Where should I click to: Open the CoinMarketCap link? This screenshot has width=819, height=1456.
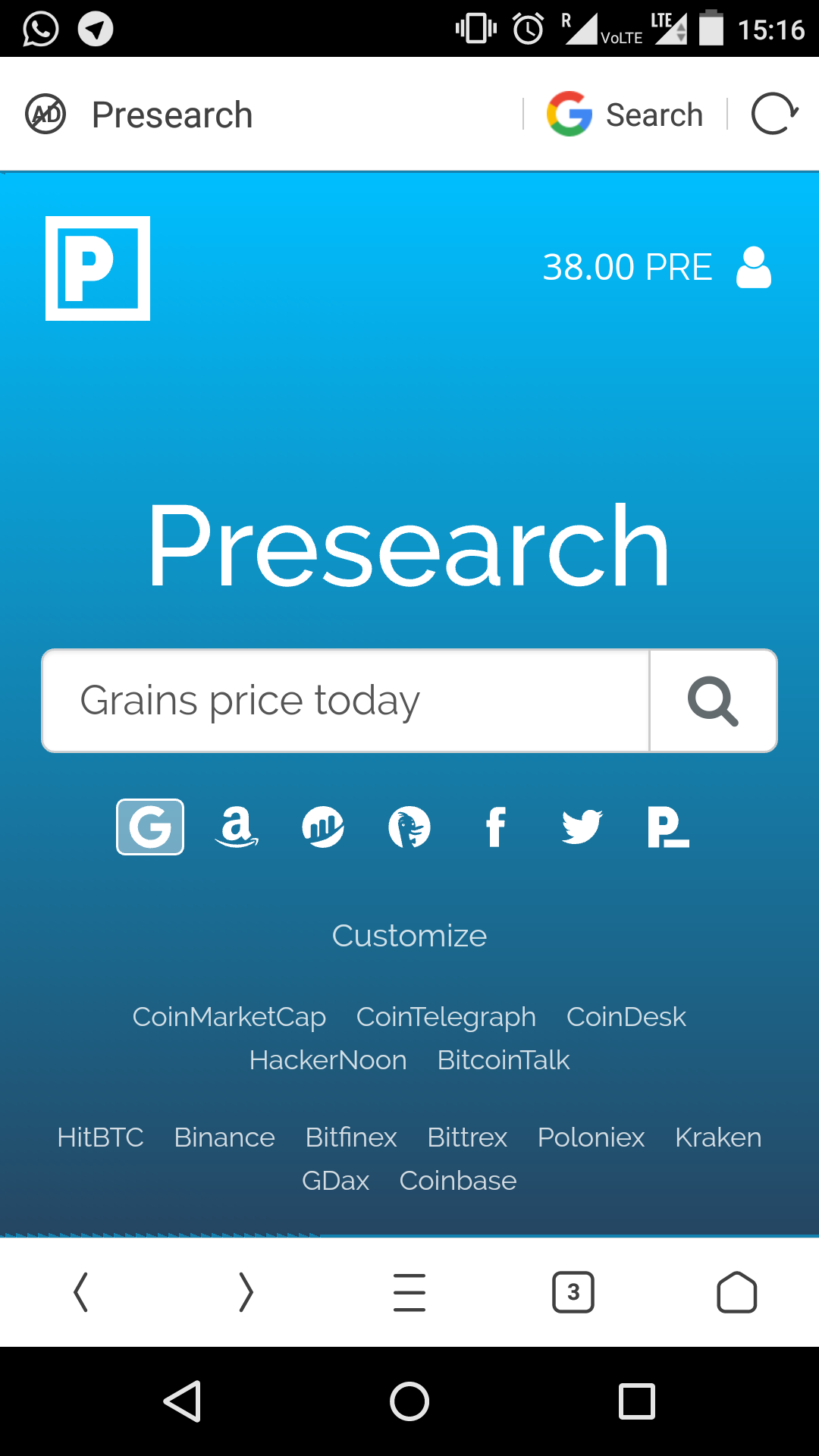pyautogui.click(x=229, y=1017)
